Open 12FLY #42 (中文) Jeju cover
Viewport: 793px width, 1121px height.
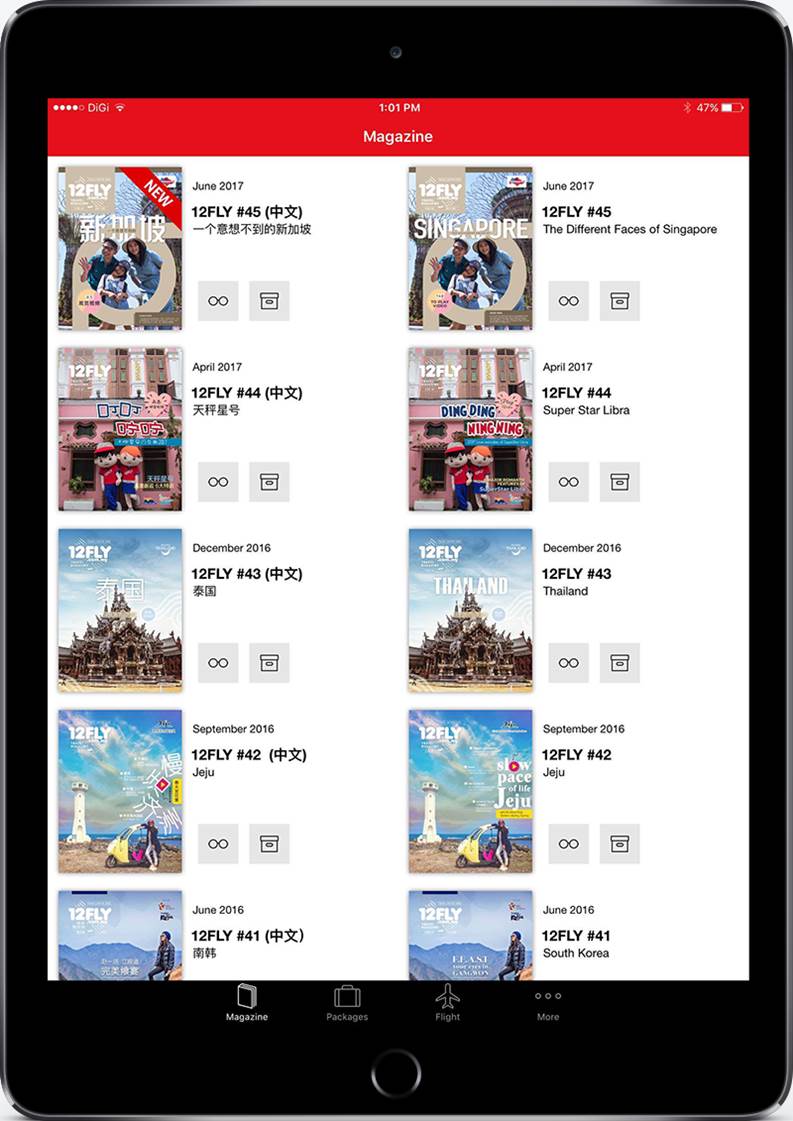(x=120, y=791)
